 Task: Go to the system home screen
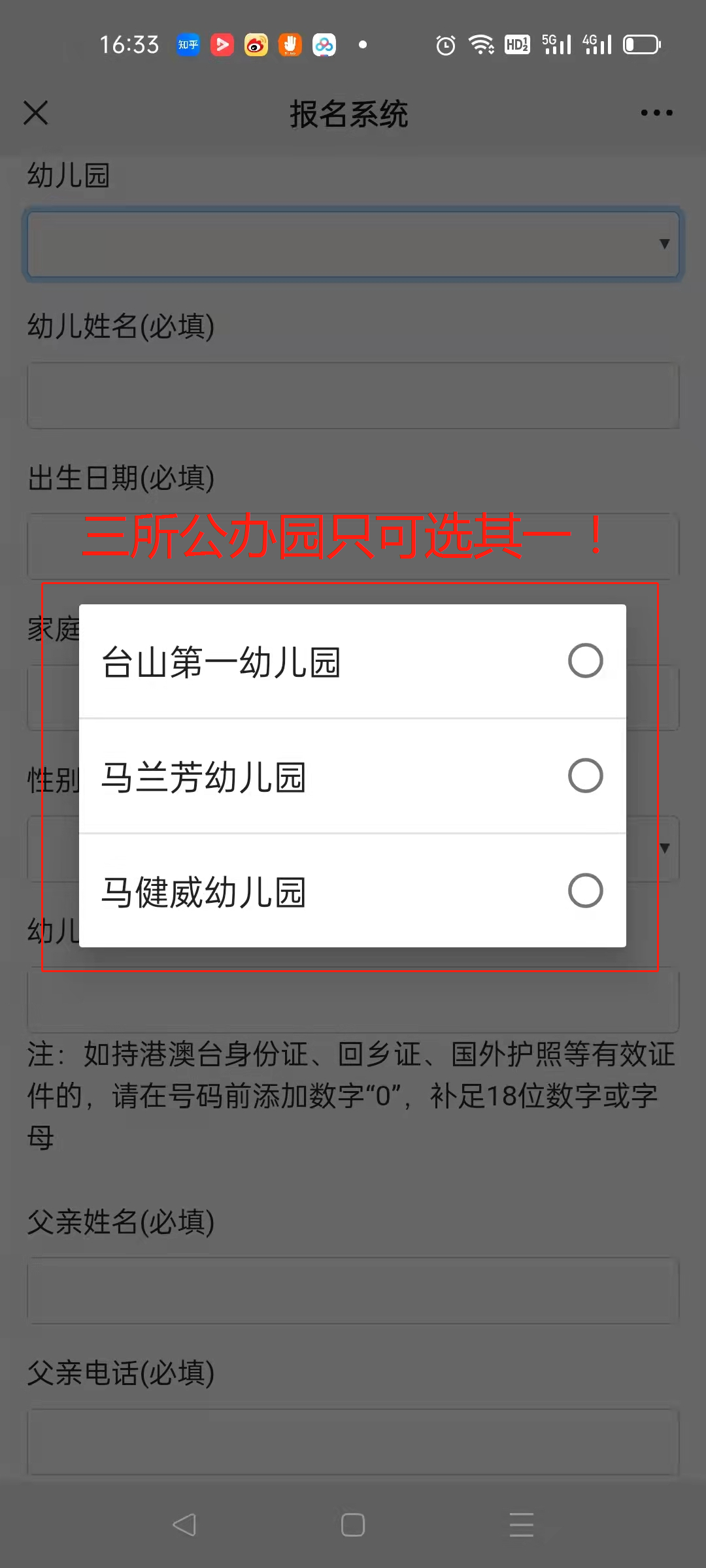353,1525
